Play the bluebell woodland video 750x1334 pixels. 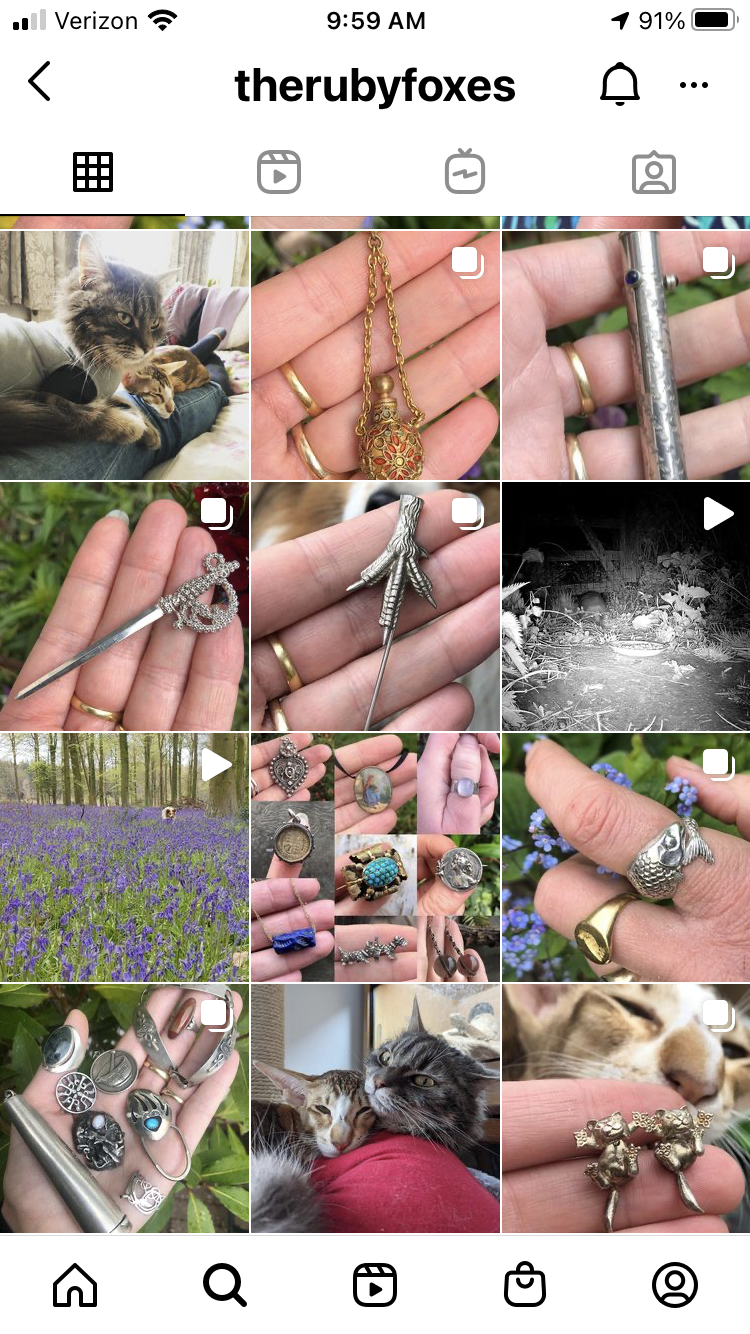(124, 857)
